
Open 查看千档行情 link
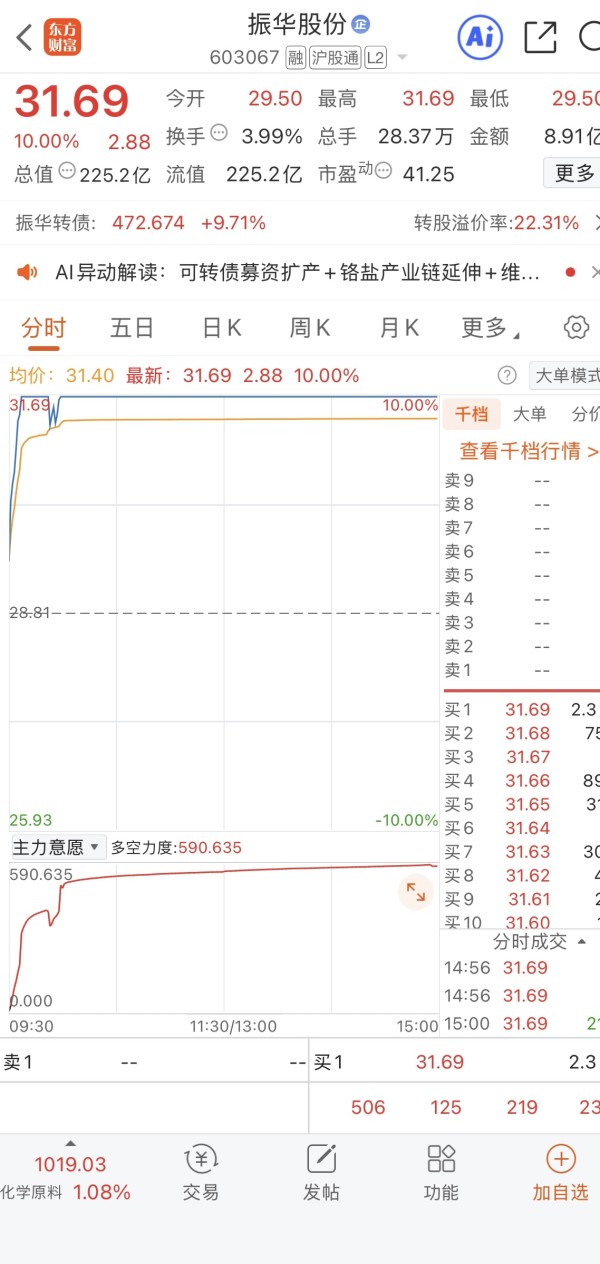528,451
